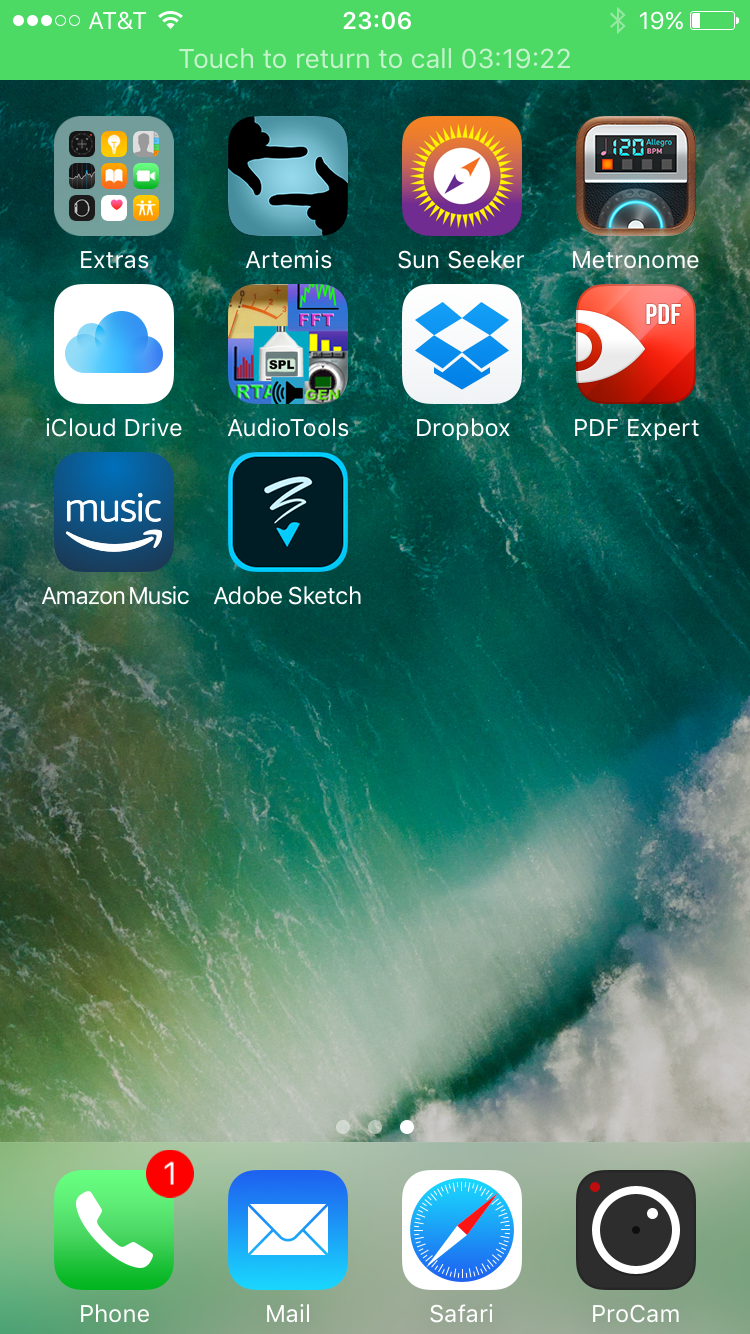Open Mail from the dock

(x=288, y=1230)
